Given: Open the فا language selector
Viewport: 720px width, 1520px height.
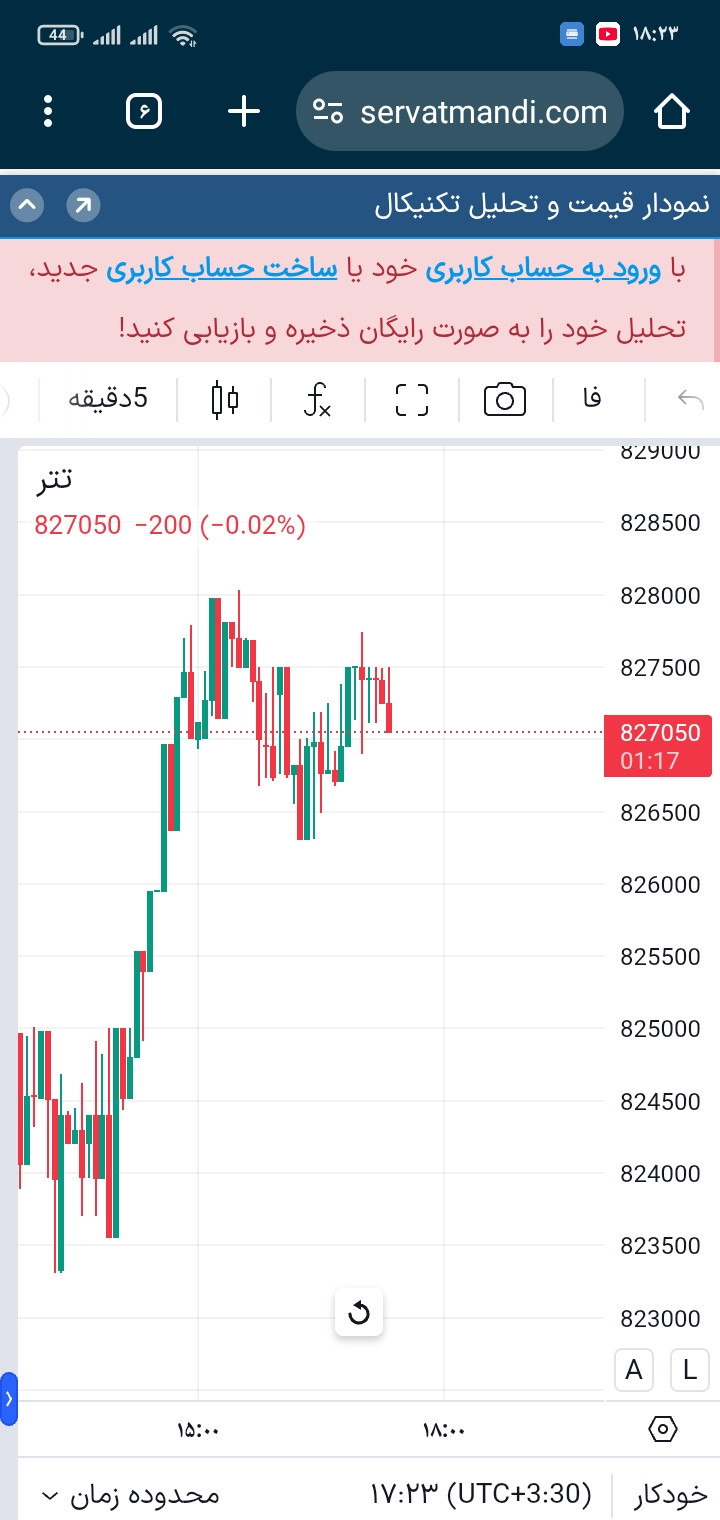Looking at the screenshot, I should [x=592, y=399].
